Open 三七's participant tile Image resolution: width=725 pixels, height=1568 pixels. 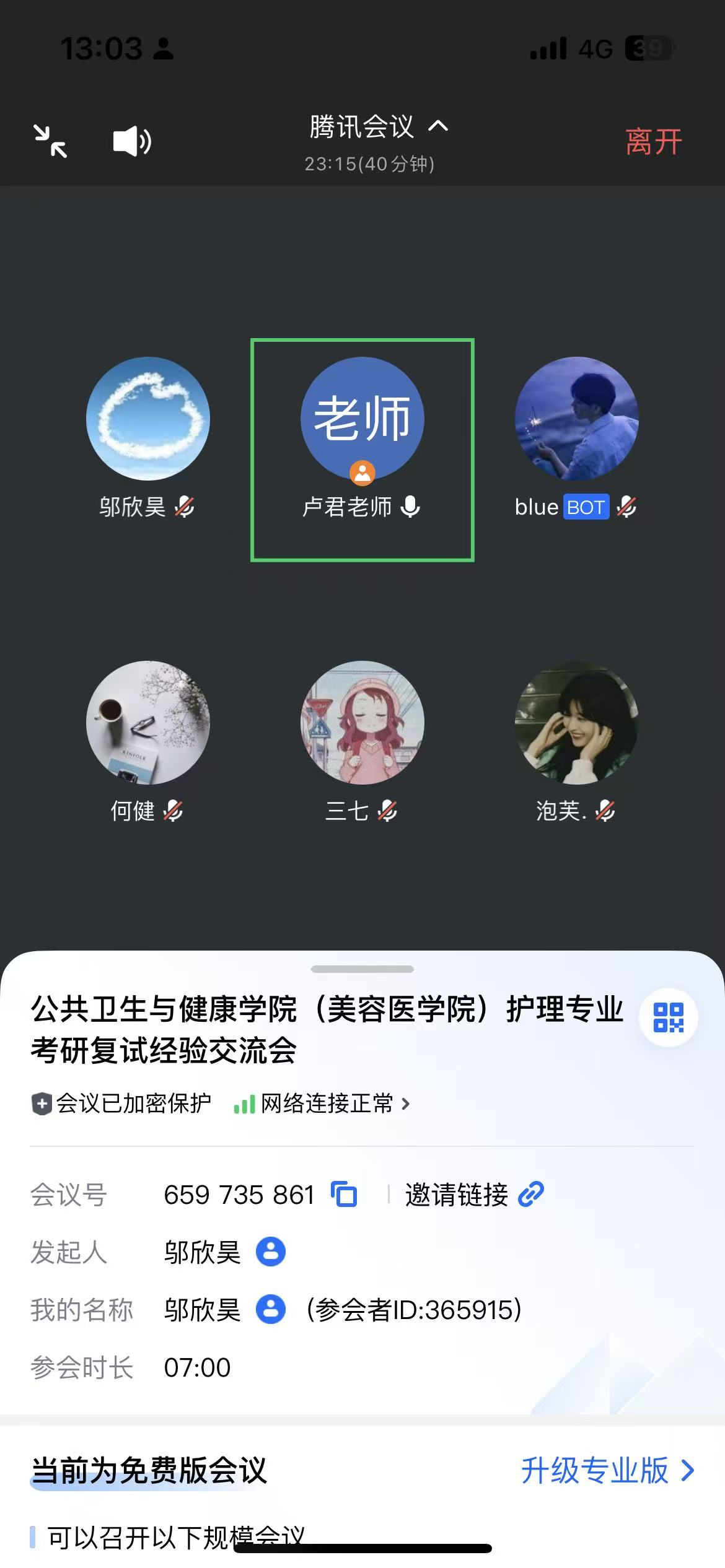[x=362, y=723]
